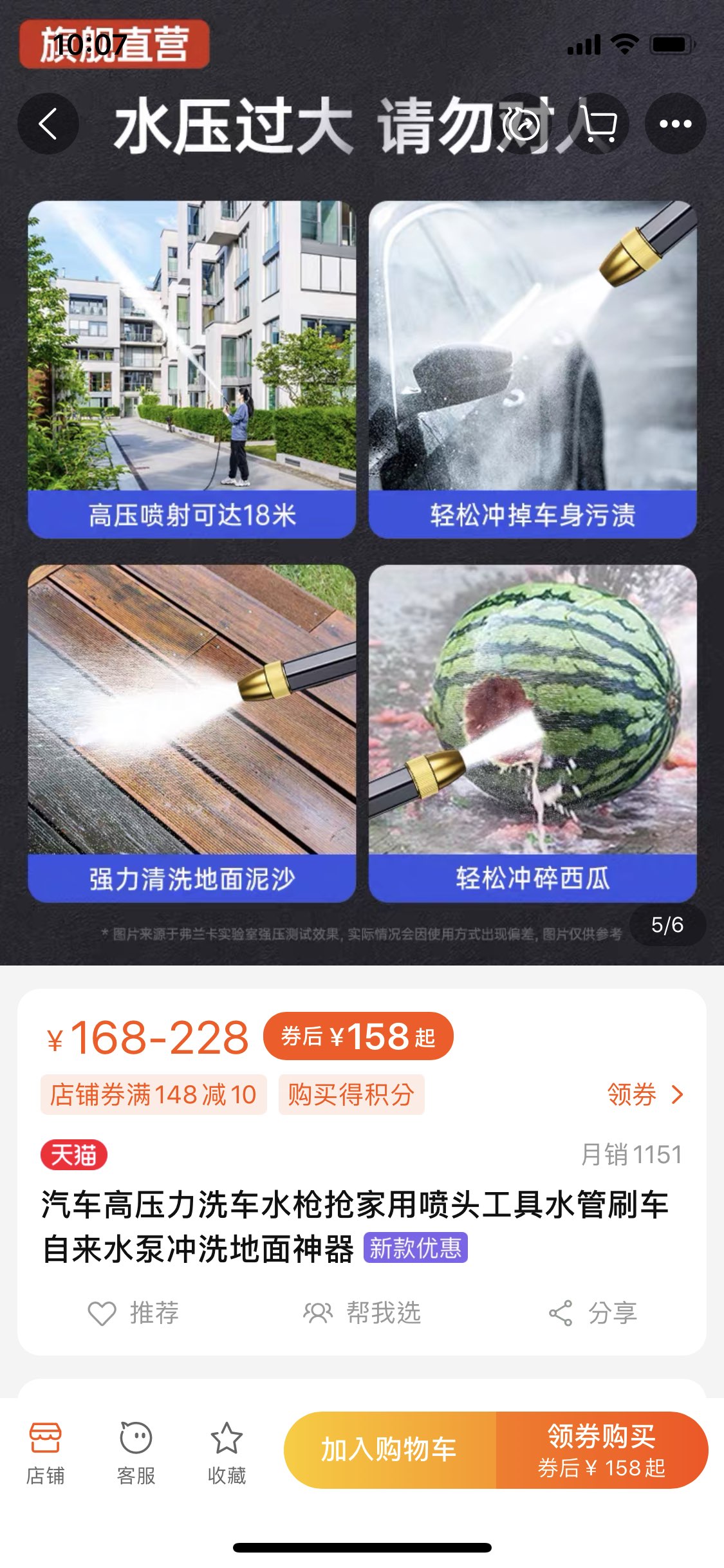Share this product via 分享
724x1568 pixels.
click(593, 1313)
